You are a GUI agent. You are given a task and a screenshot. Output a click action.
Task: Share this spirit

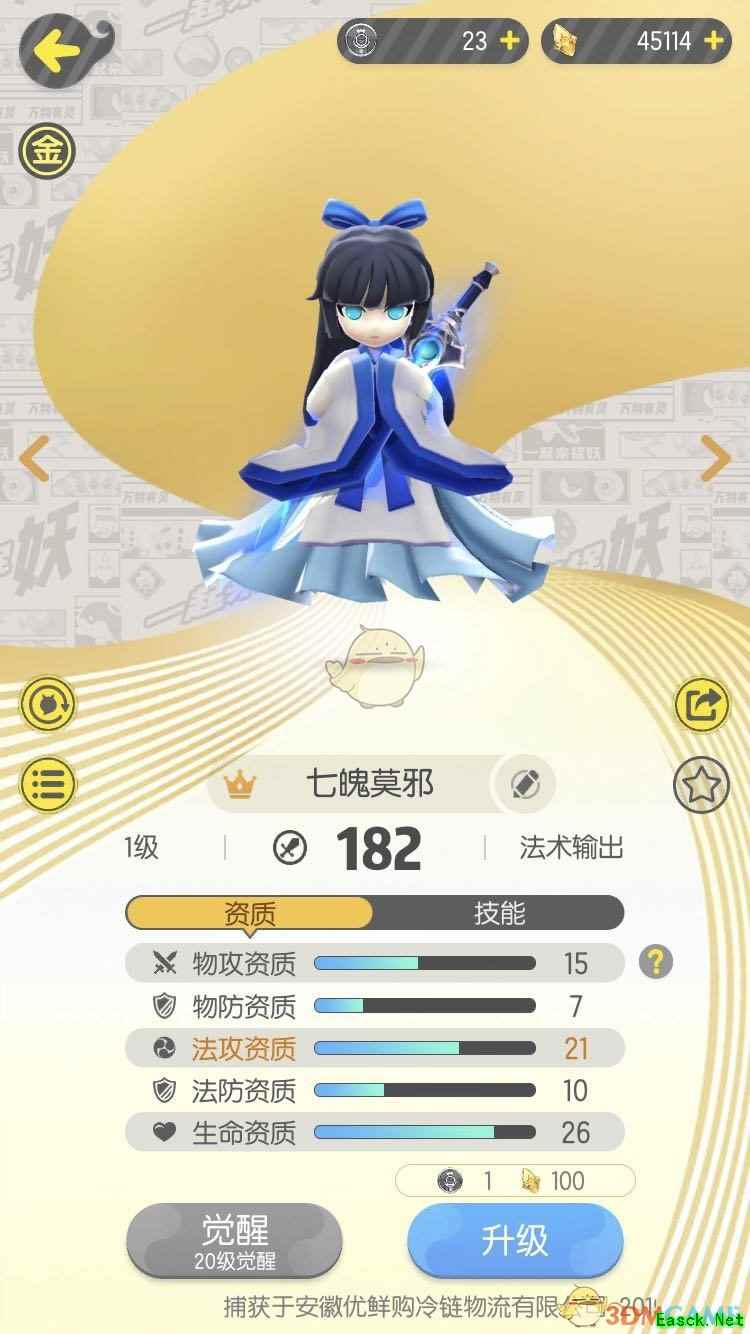(x=702, y=706)
